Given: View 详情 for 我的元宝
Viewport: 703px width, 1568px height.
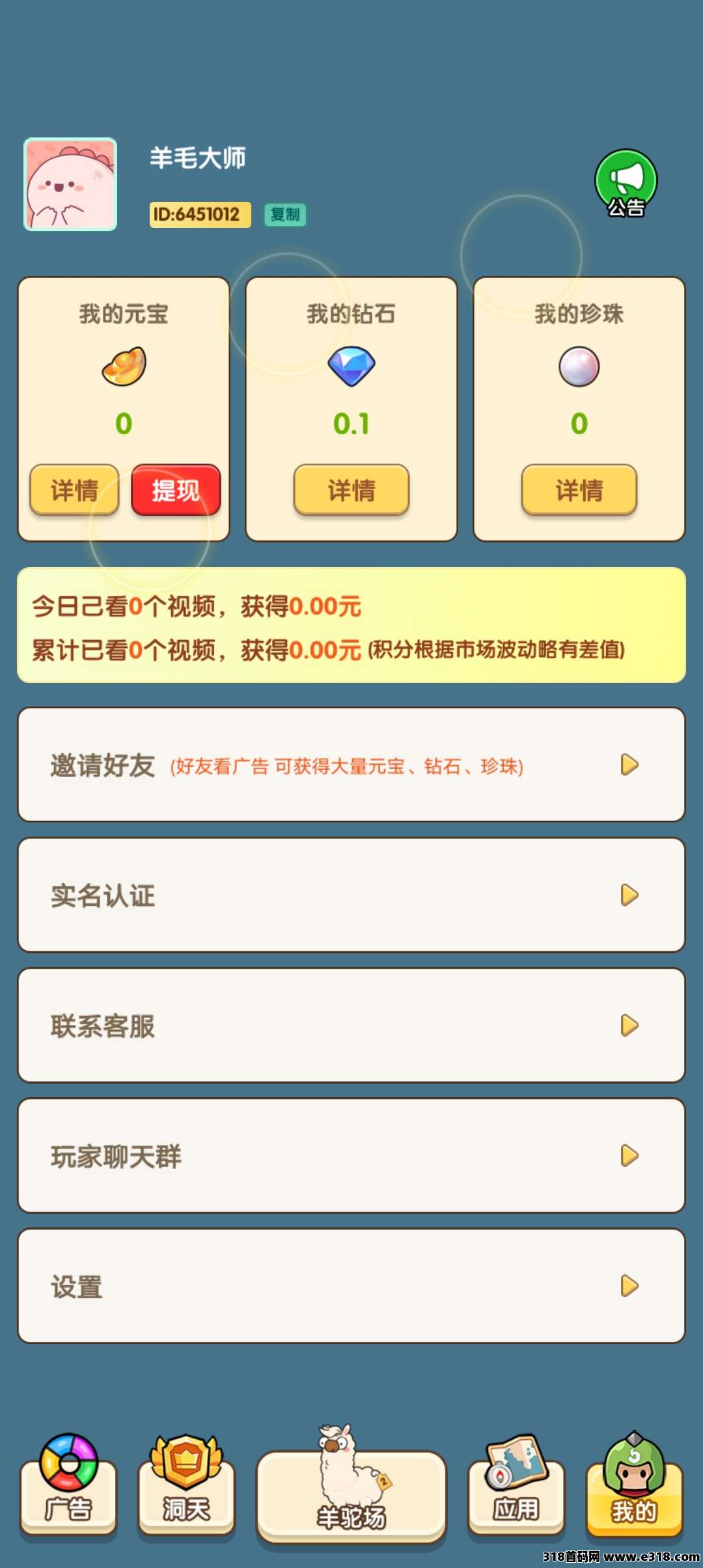Looking at the screenshot, I should tap(74, 490).
